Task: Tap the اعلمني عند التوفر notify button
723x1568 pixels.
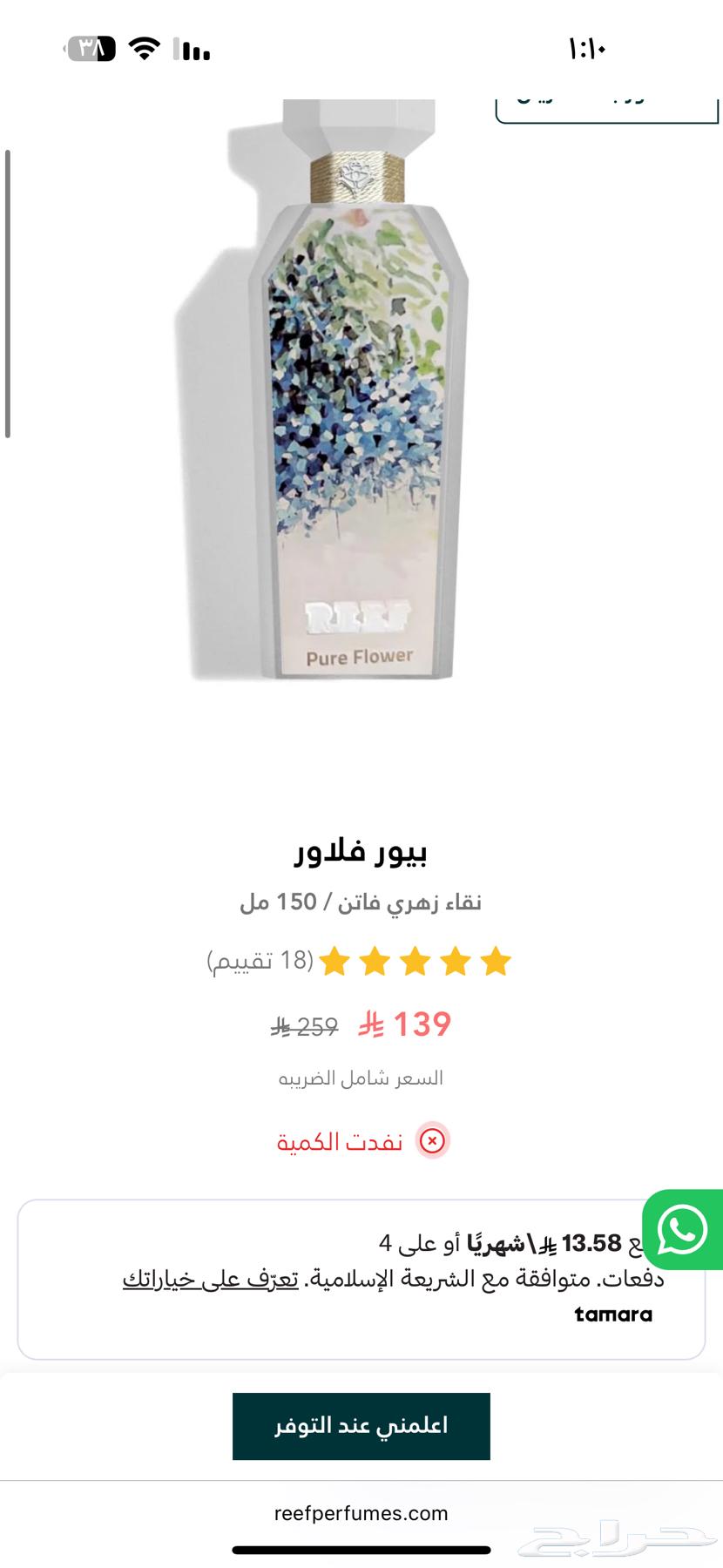Action: [361, 1425]
